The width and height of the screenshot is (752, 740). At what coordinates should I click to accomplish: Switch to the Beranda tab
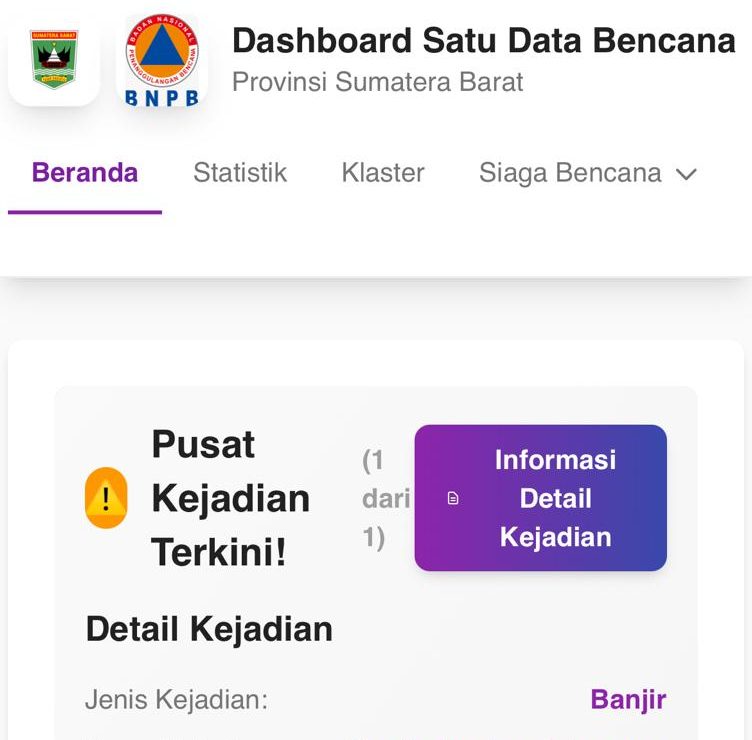pos(85,173)
